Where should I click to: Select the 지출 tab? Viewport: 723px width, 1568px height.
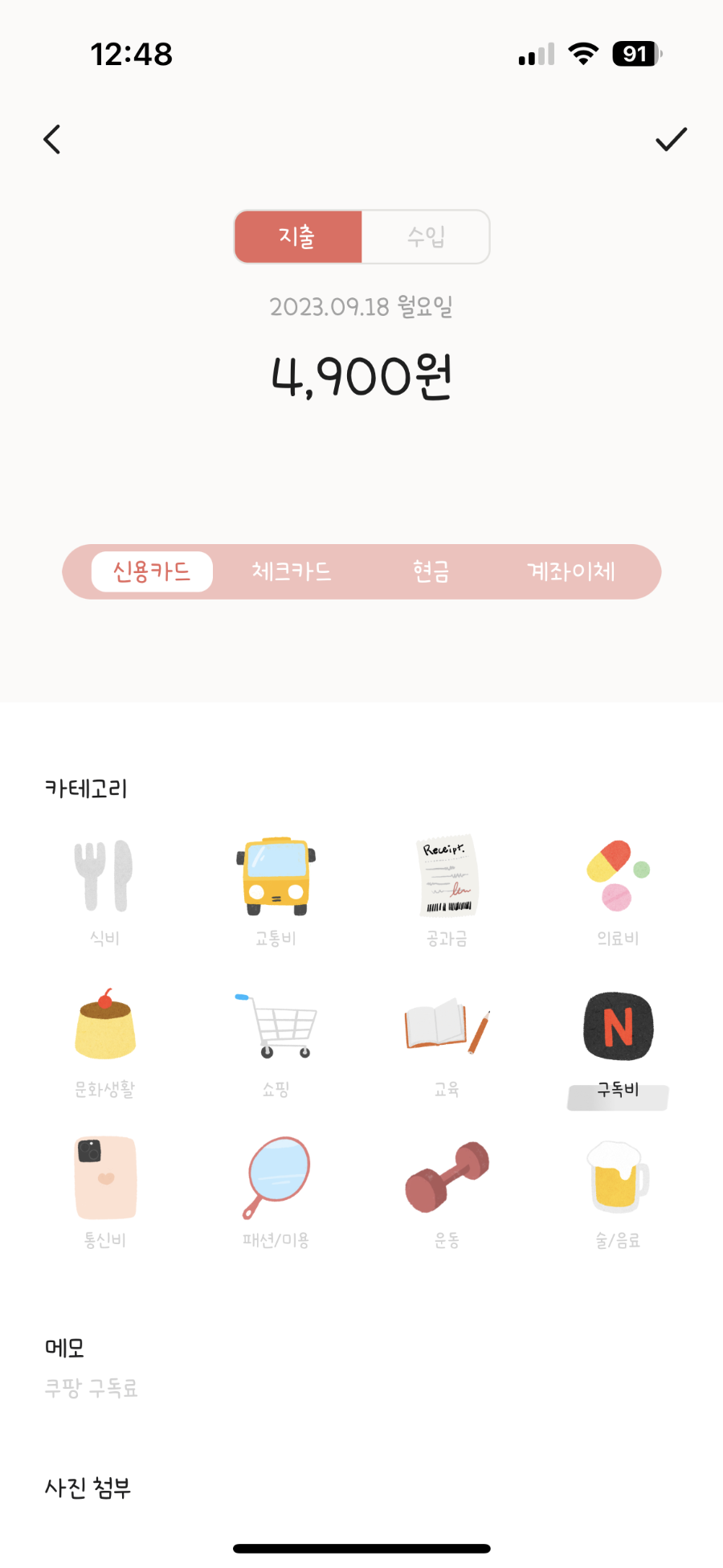pyautogui.click(x=298, y=237)
